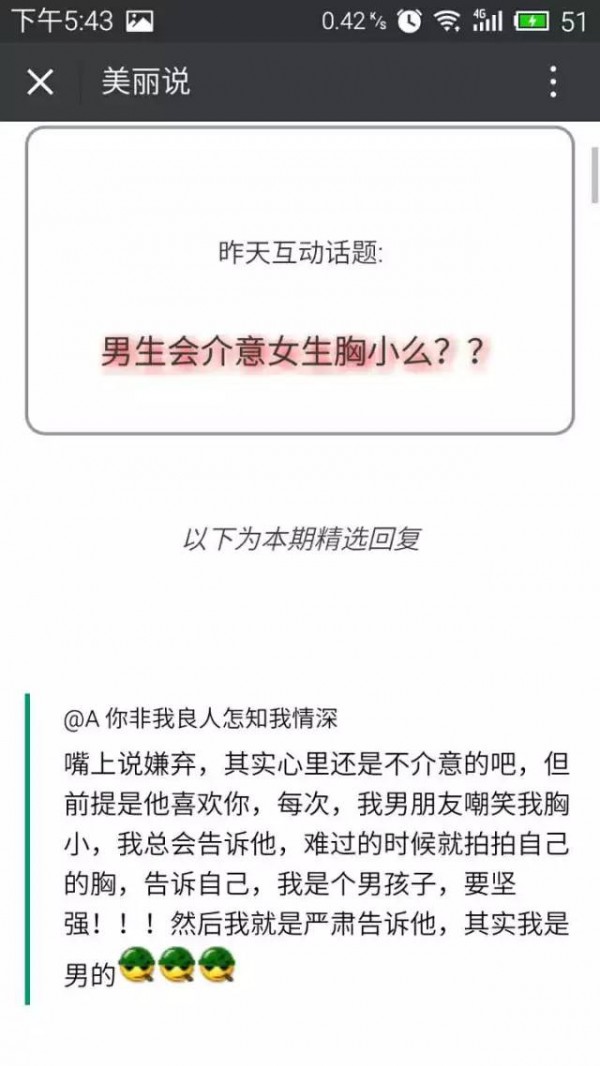Close the 美丽说 article page

(x=40, y=82)
